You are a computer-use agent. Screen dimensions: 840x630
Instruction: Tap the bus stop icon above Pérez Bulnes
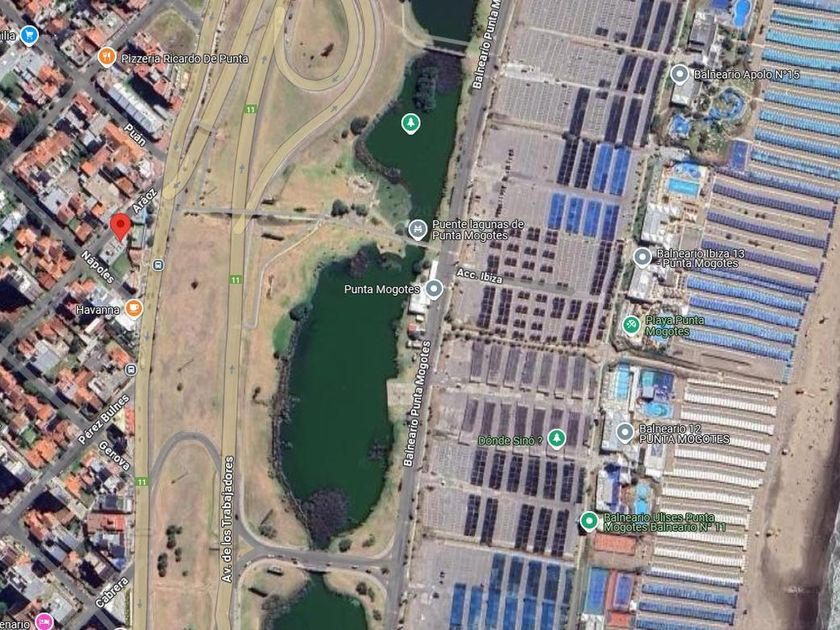click(131, 369)
